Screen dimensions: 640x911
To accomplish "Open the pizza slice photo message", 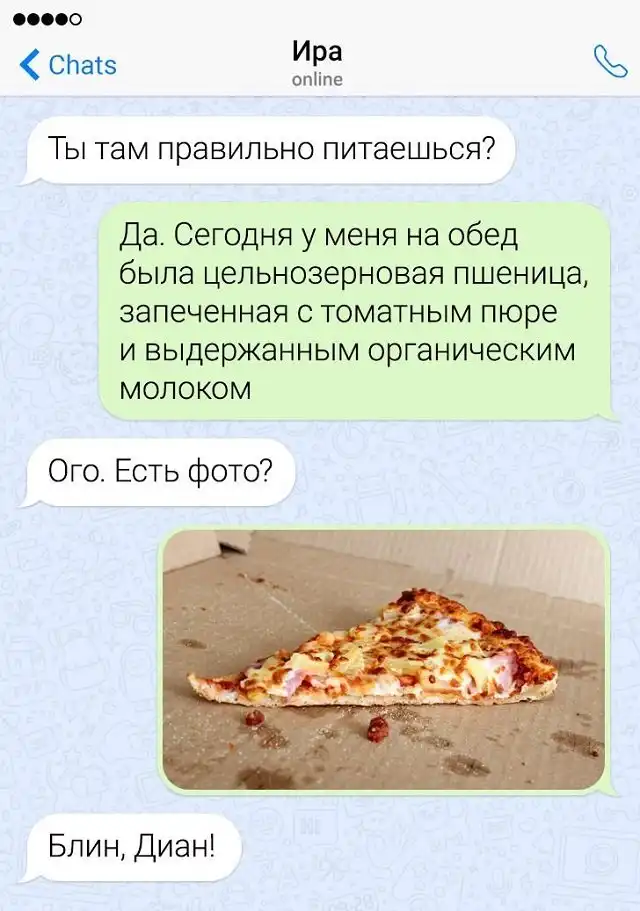I will click(383, 659).
